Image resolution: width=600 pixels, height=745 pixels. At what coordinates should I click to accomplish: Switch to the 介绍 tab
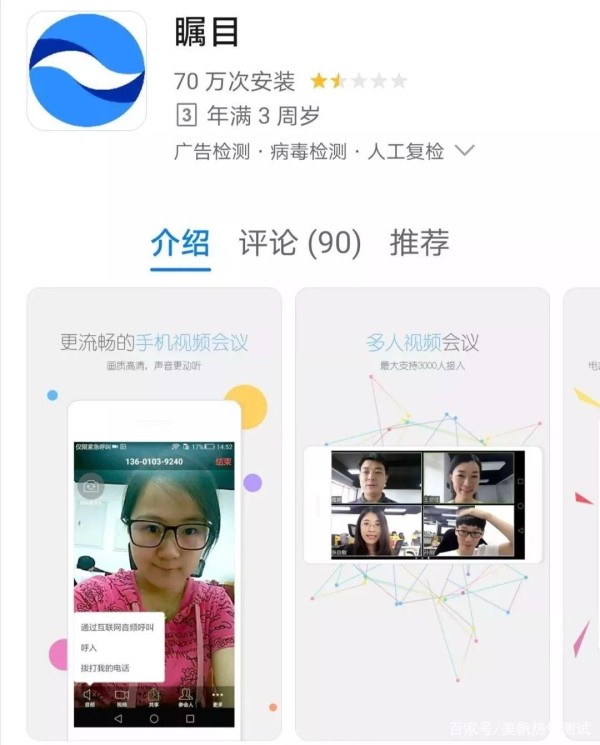tap(180, 243)
